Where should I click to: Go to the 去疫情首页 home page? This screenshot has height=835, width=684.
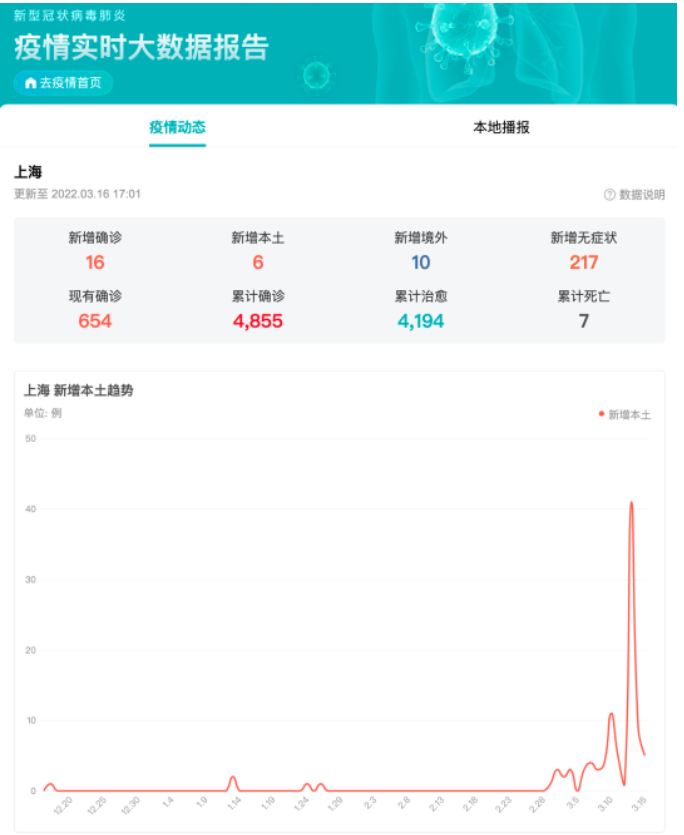[63, 83]
